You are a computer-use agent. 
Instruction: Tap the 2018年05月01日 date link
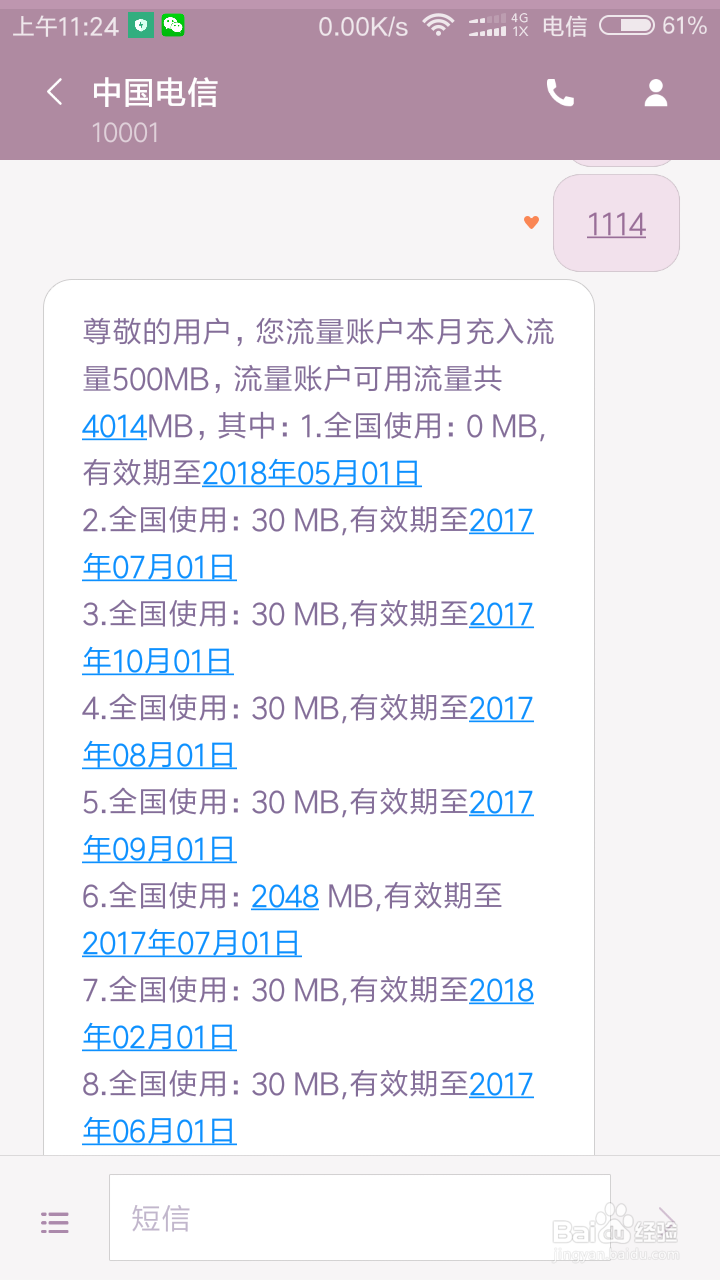312,473
